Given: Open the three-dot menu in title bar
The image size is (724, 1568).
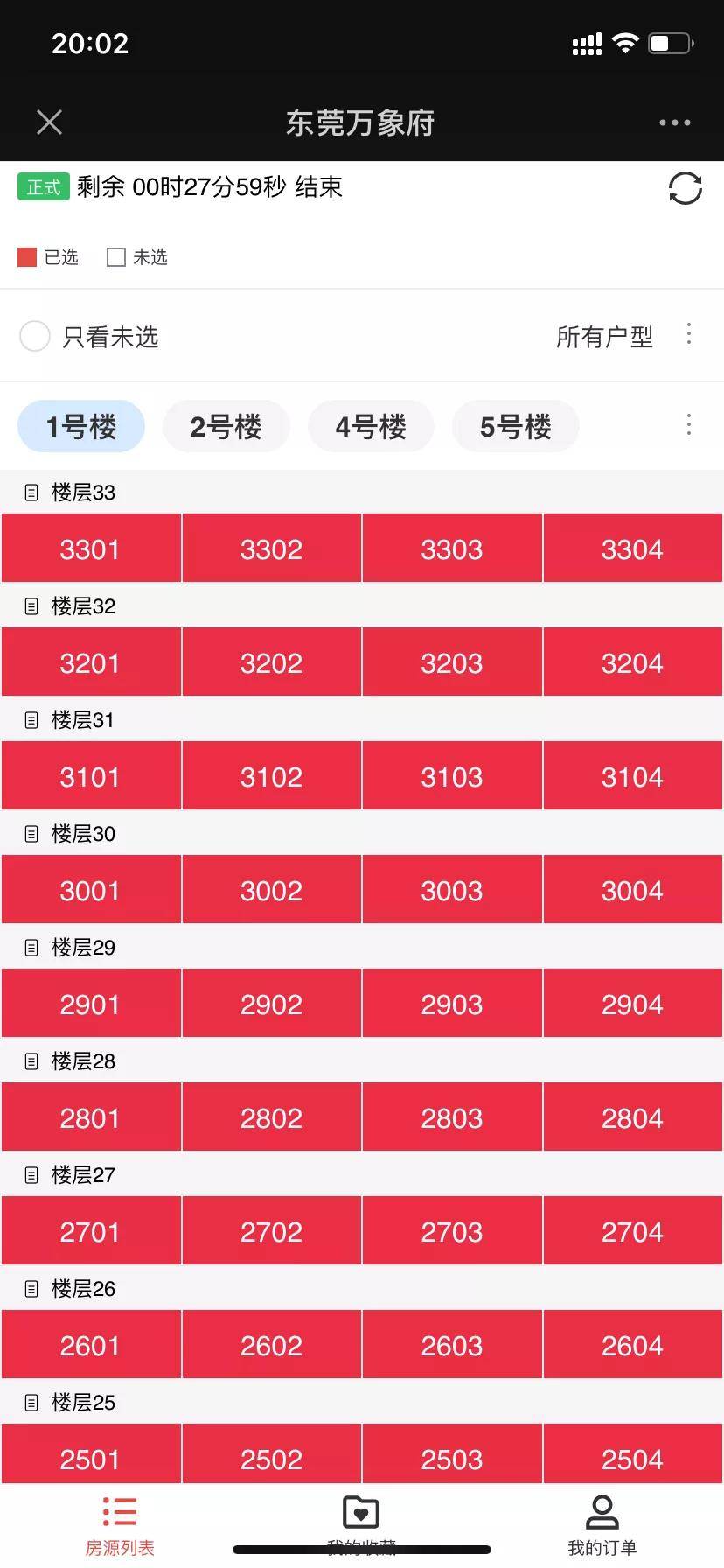Looking at the screenshot, I should tap(674, 122).
